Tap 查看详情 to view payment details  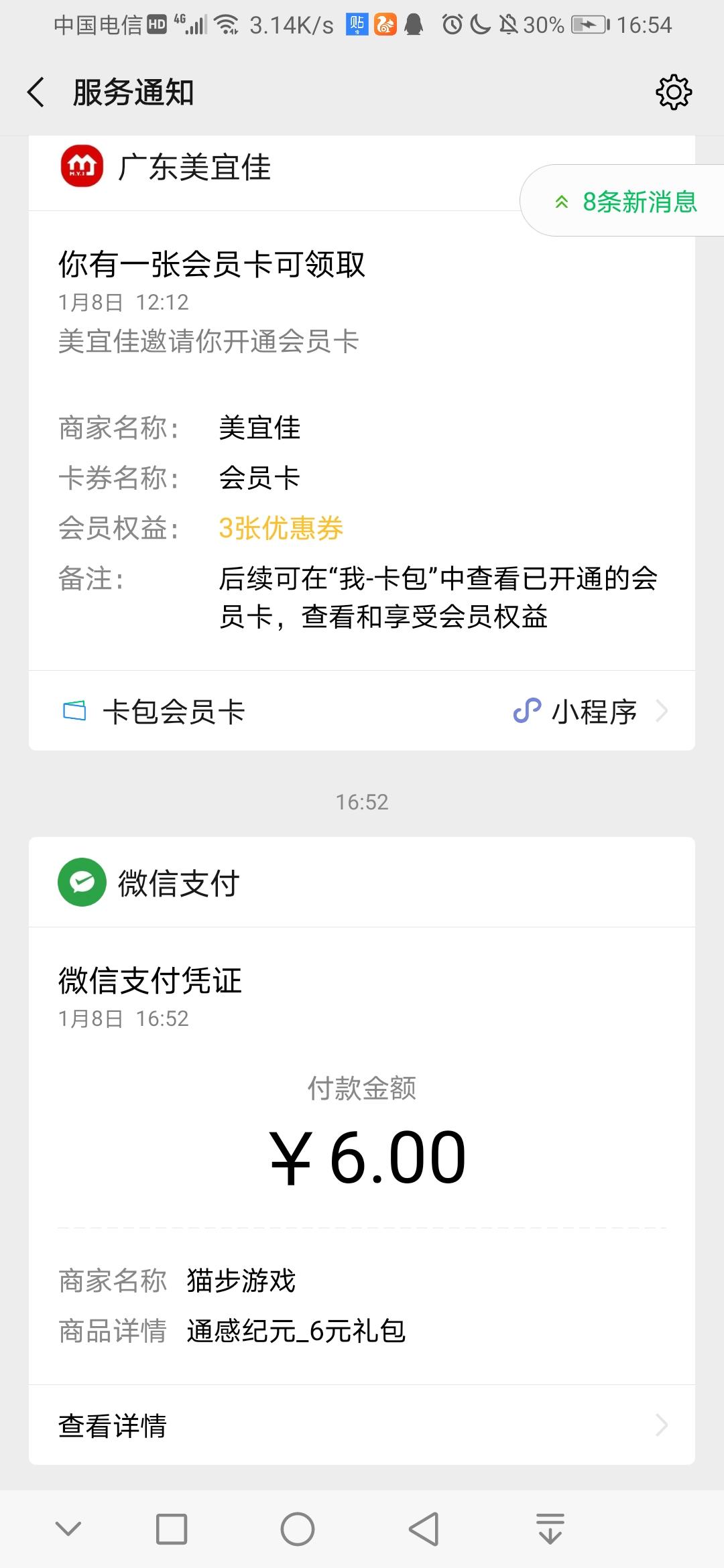tap(113, 1425)
